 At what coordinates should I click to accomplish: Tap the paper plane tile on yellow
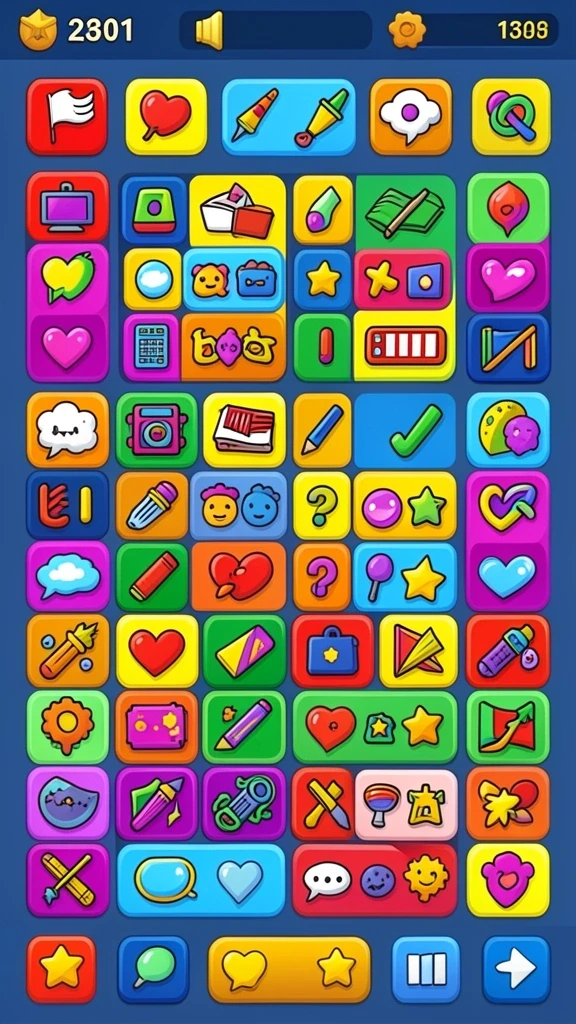(419, 650)
